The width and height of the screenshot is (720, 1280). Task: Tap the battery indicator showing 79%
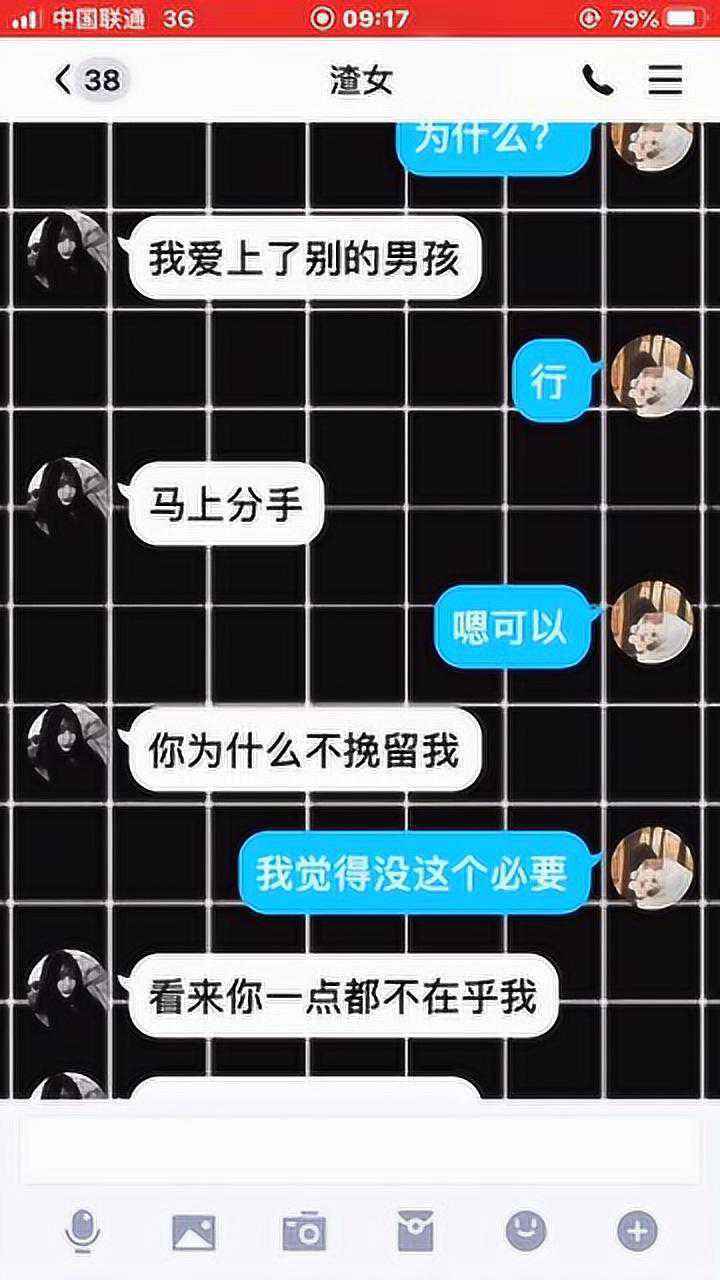click(663, 16)
